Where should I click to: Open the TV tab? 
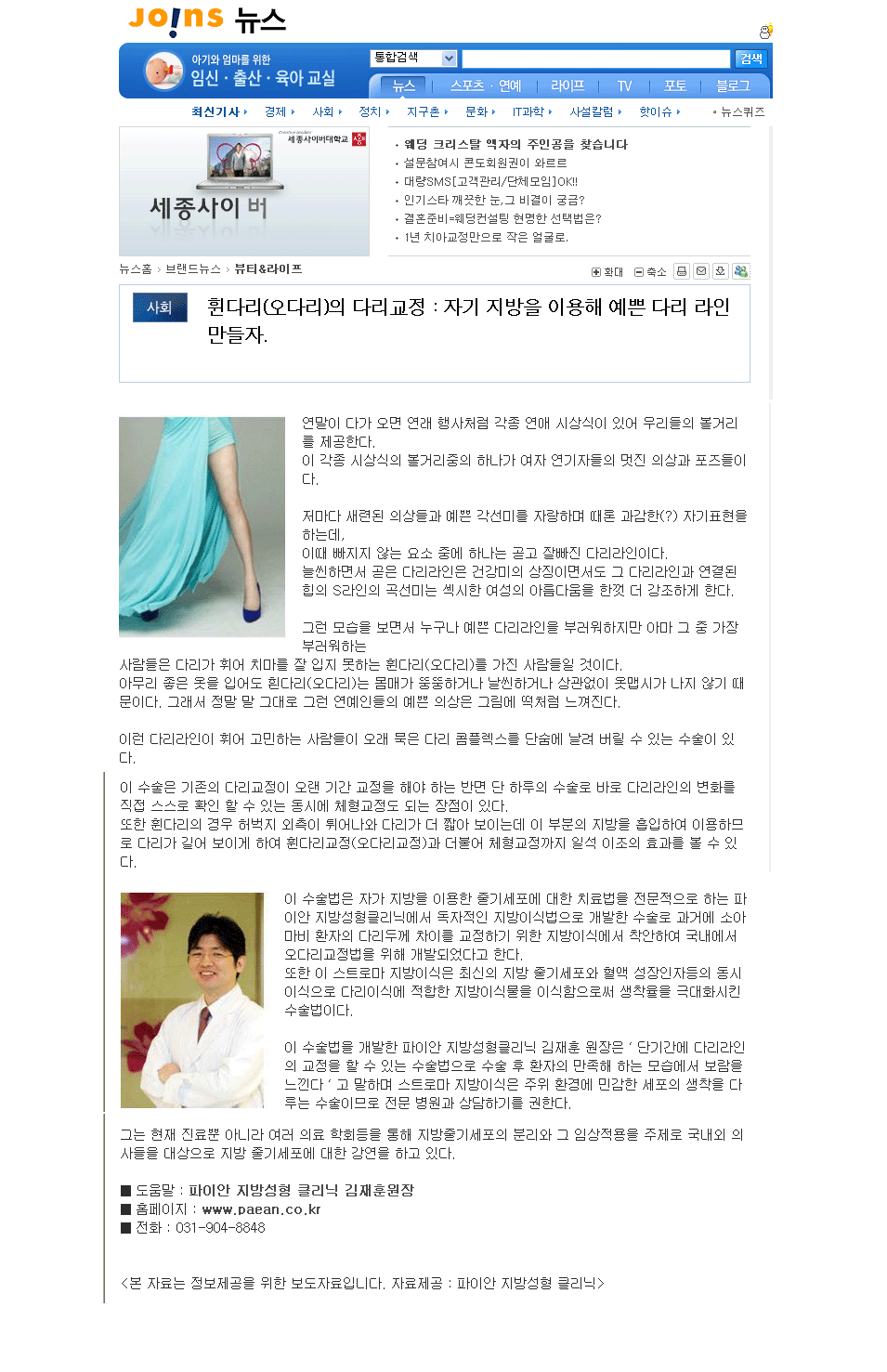624,85
